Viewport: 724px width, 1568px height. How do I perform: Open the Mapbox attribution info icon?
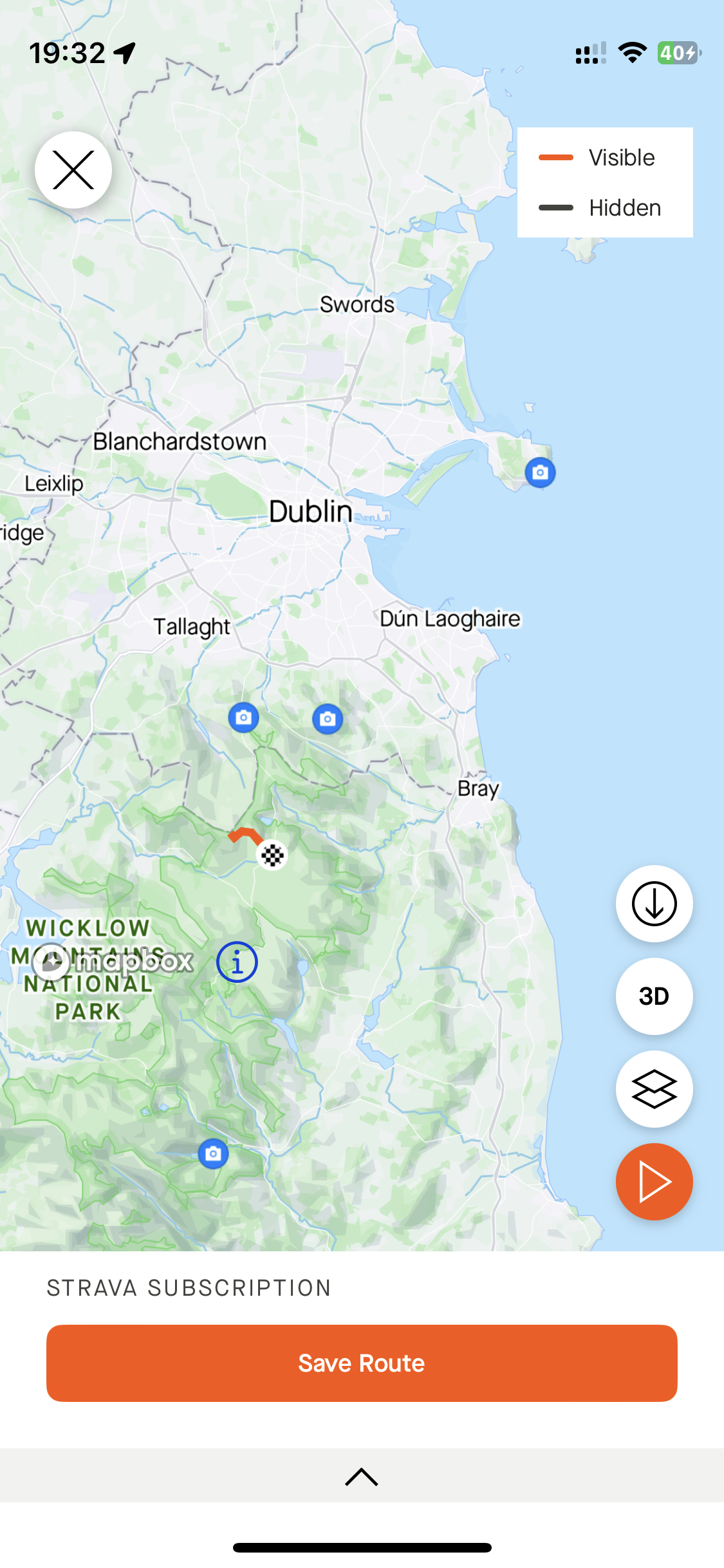coord(237,962)
